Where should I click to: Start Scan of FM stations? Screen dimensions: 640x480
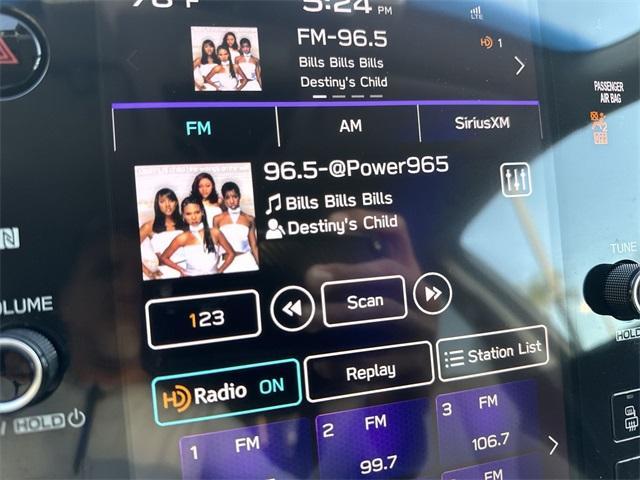click(364, 301)
